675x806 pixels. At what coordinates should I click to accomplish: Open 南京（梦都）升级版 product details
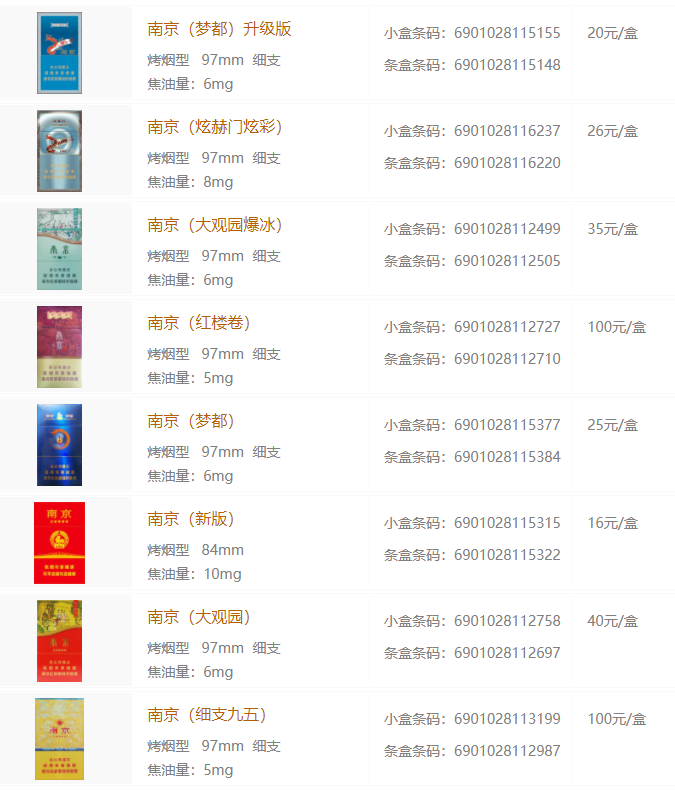click(x=219, y=29)
